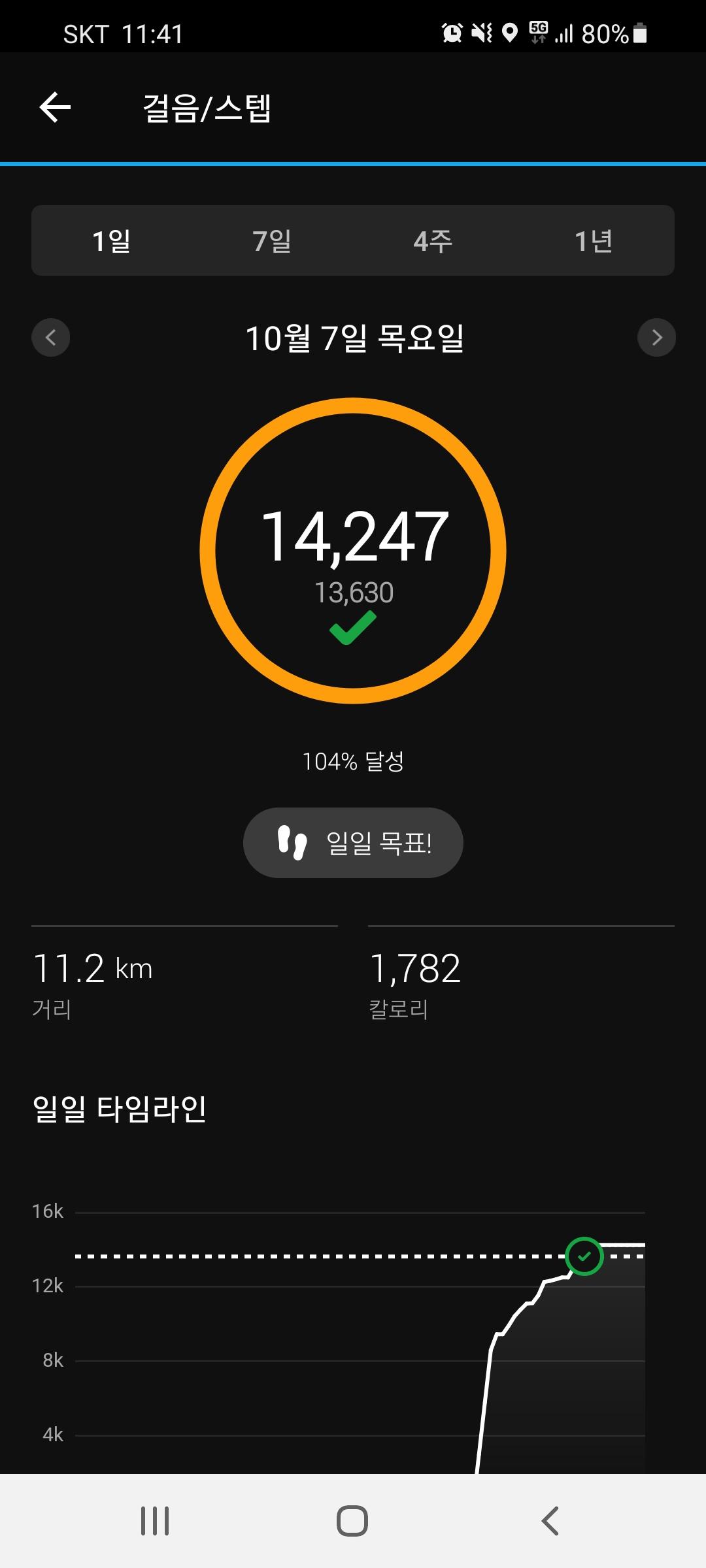Image resolution: width=706 pixels, height=1568 pixels.
Task: Go to the next day's steps
Action: click(656, 338)
